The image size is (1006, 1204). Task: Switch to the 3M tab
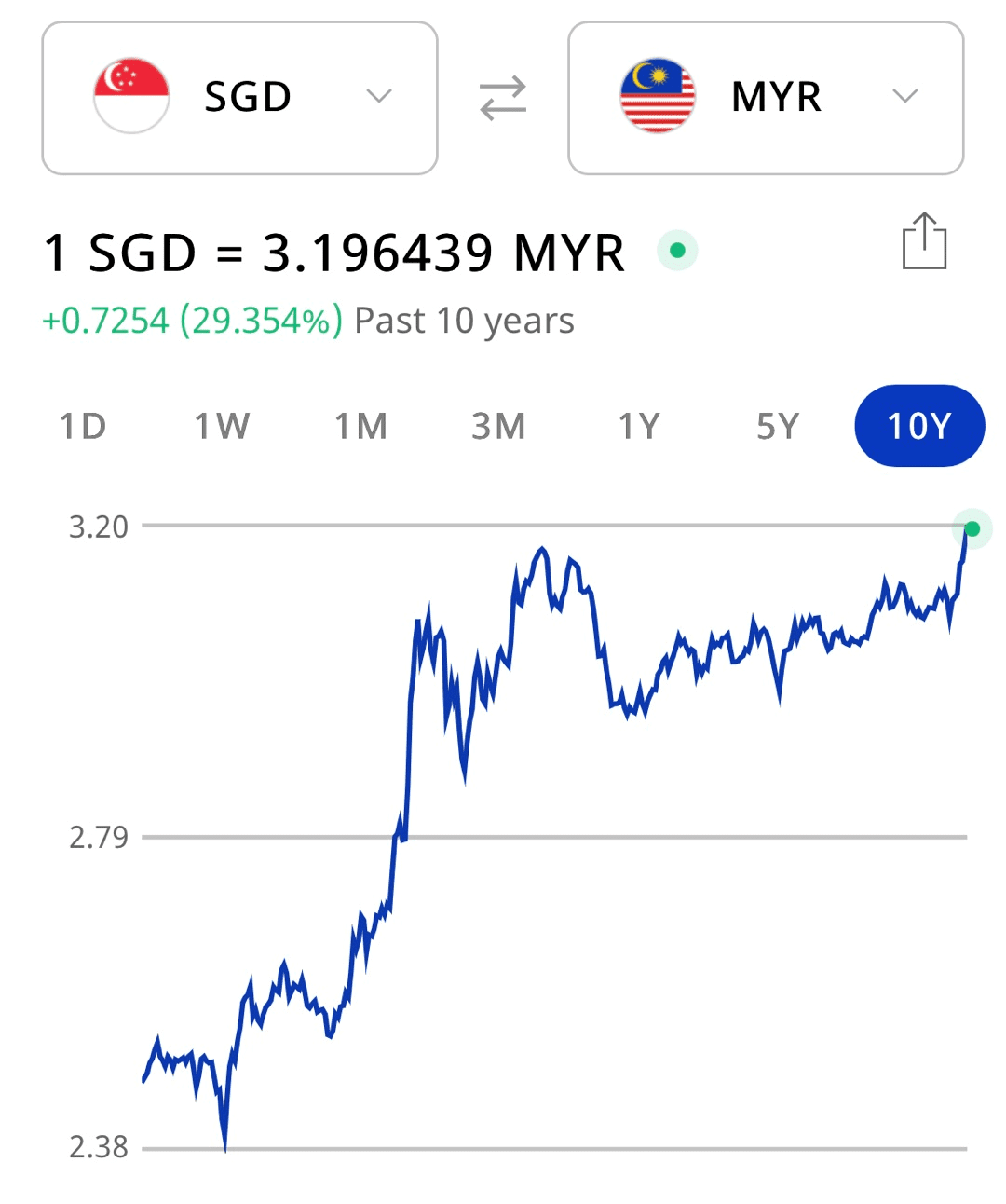(x=499, y=425)
